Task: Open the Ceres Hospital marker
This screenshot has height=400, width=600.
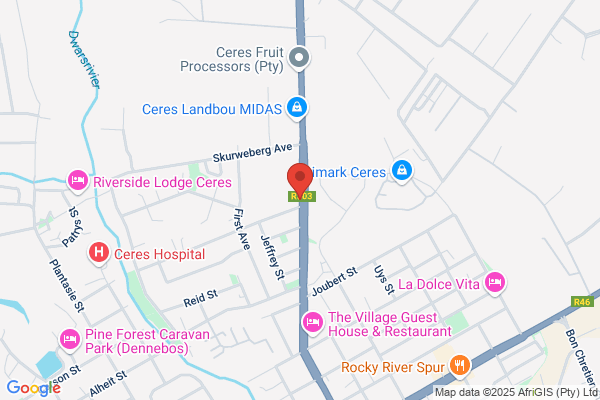Action: pos(98,253)
